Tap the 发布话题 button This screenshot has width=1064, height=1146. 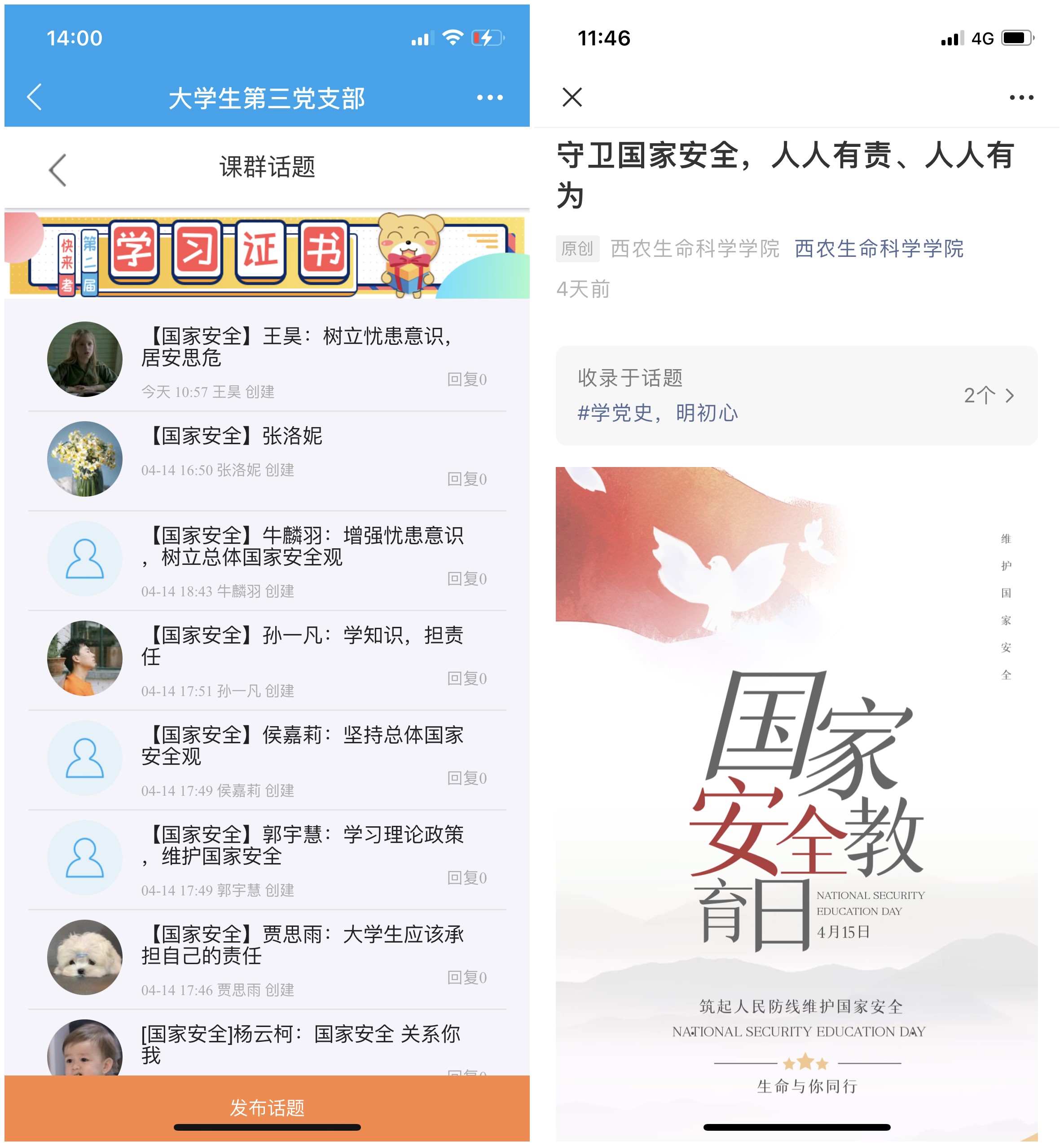267,1107
